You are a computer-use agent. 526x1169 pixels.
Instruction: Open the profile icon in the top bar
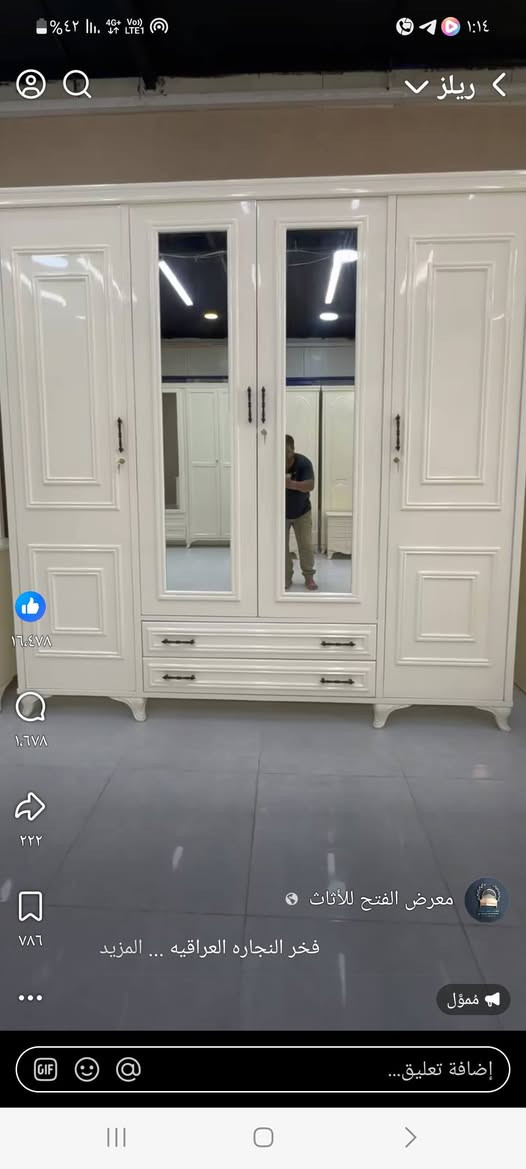tap(31, 84)
